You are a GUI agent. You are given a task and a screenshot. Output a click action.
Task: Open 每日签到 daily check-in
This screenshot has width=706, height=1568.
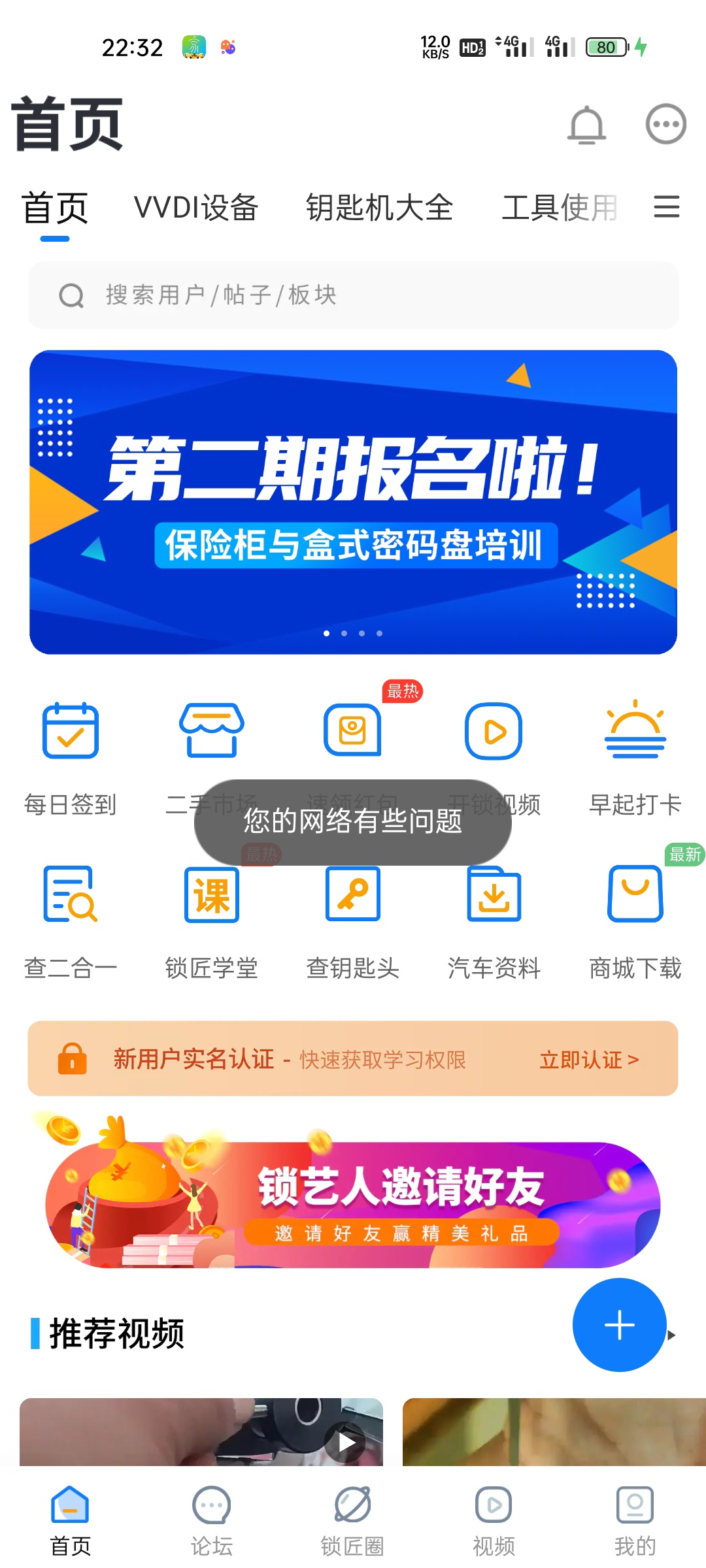coord(71,758)
